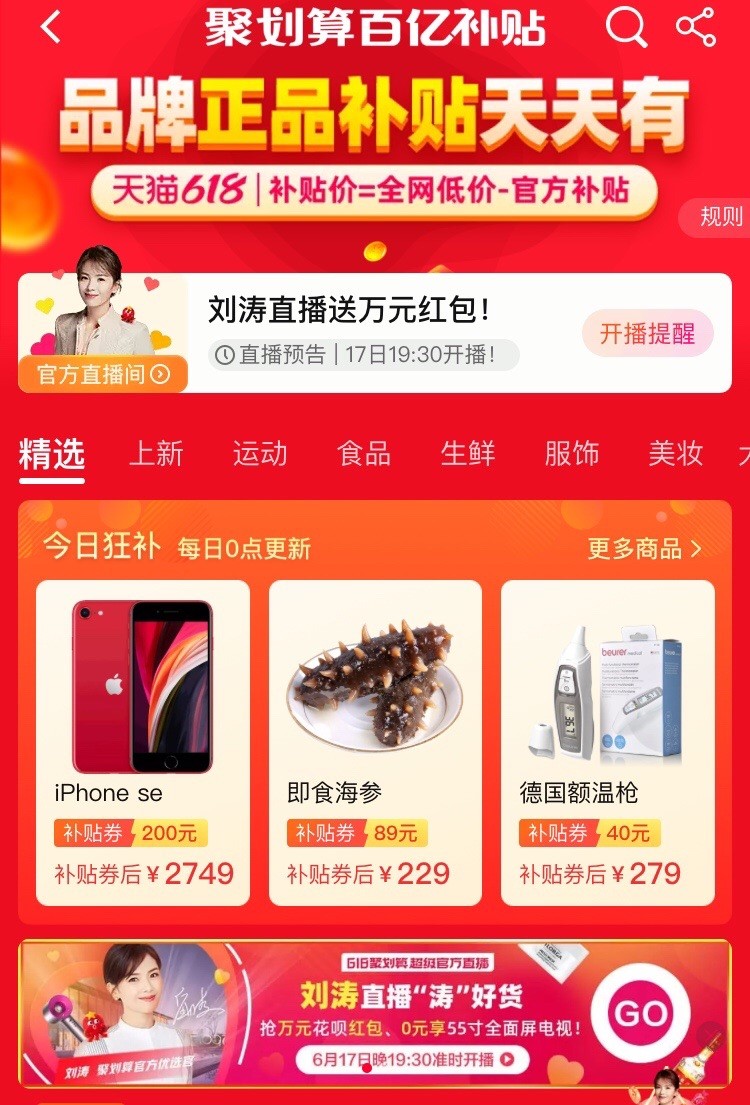Switch to the 美妆 tab
Viewport: 750px width, 1105px height.
(x=676, y=454)
